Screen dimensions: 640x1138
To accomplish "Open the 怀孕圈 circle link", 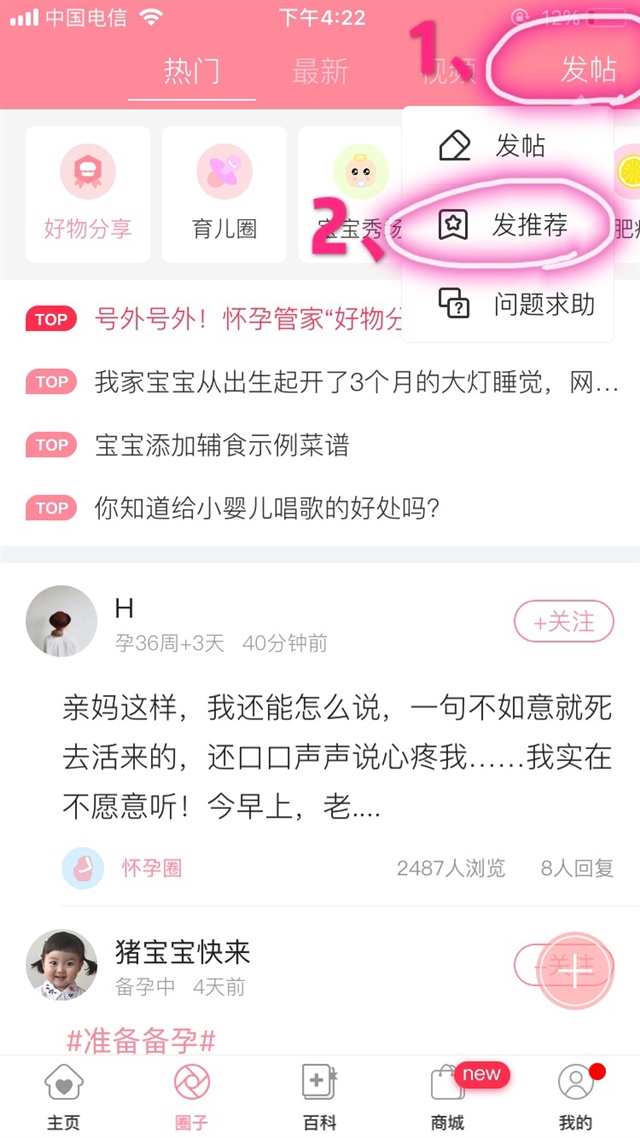I will (150, 868).
